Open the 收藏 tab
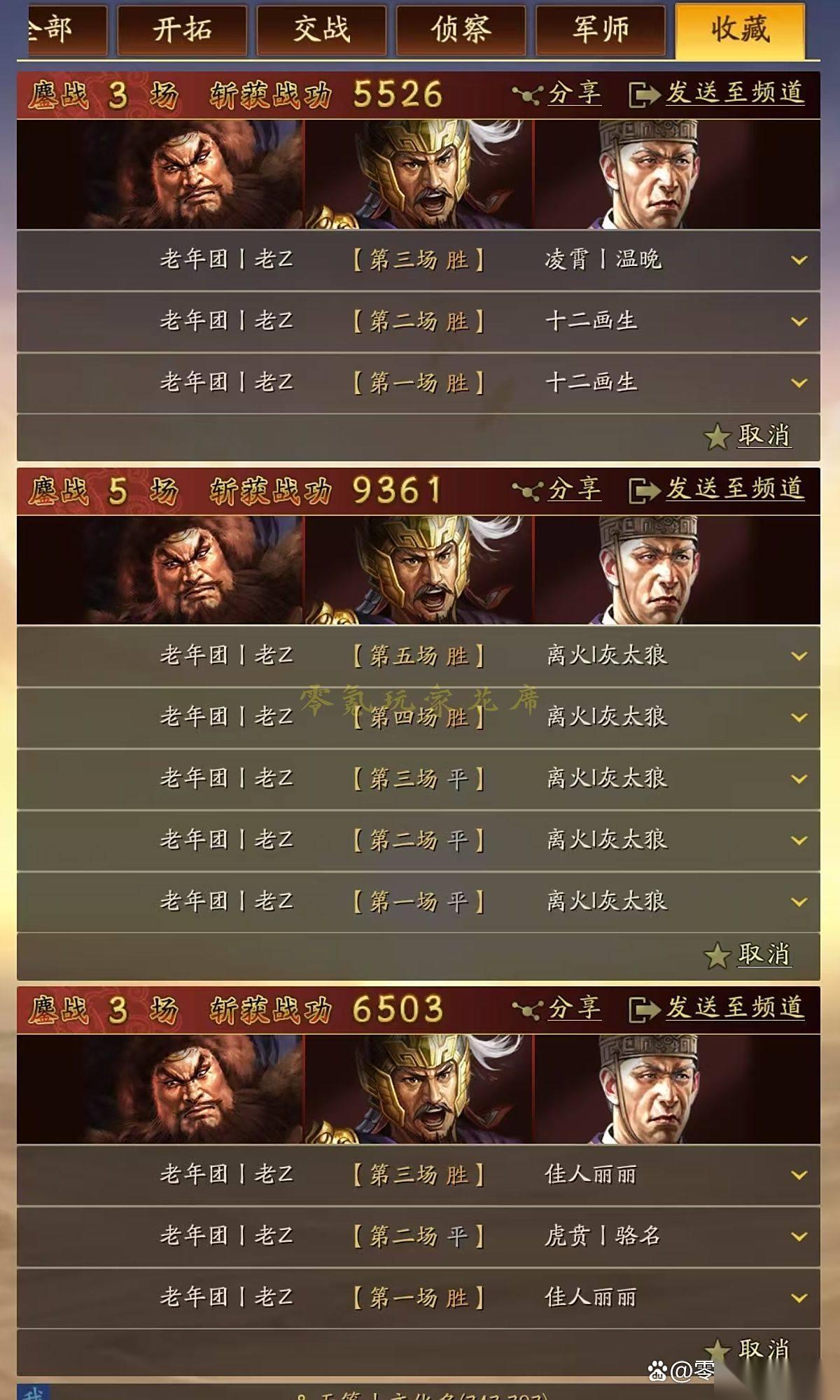Image resolution: width=840 pixels, height=1400 pixels. [x=739, y=29]
